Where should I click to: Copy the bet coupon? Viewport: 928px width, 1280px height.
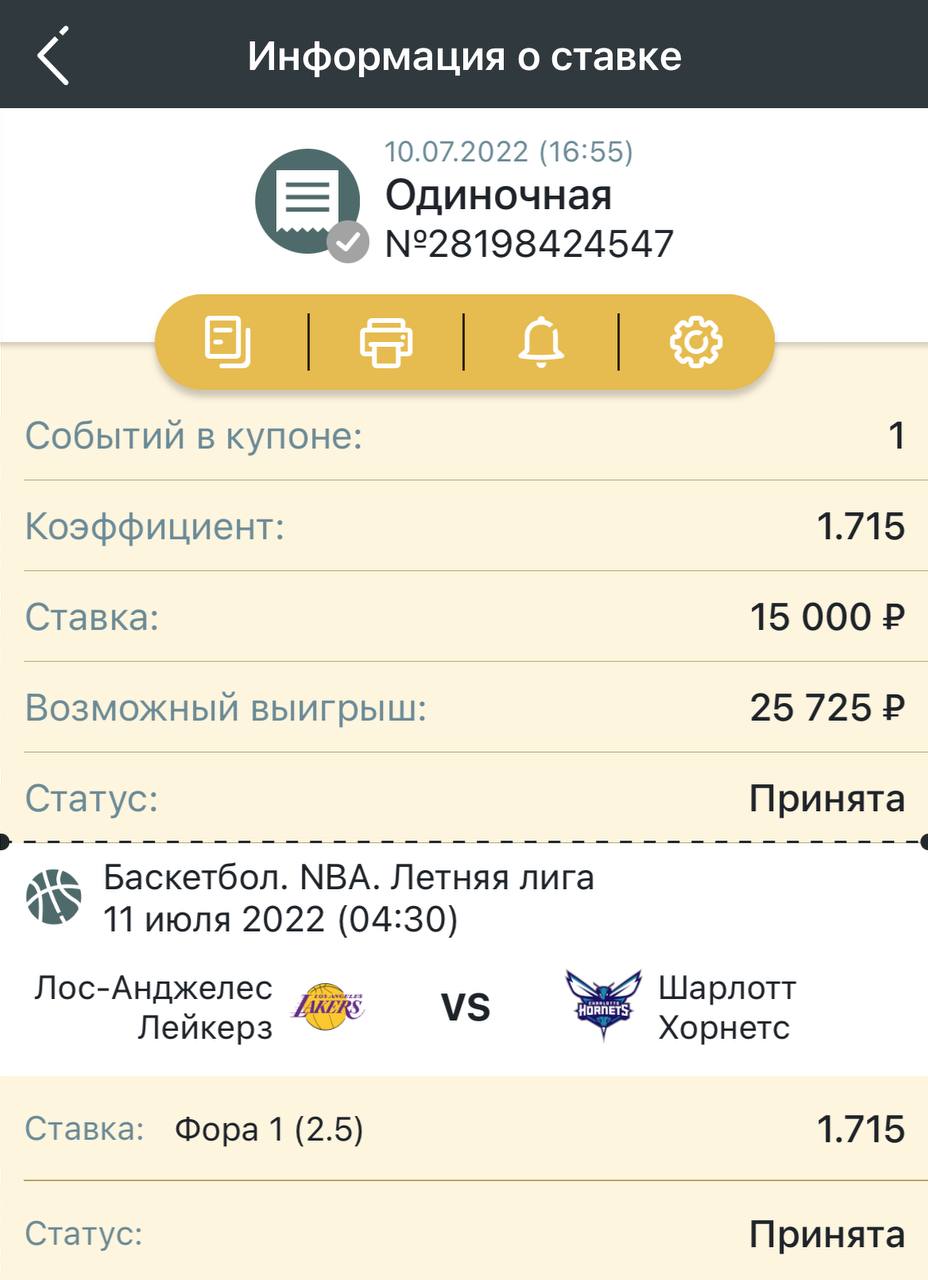coord(229,342)
